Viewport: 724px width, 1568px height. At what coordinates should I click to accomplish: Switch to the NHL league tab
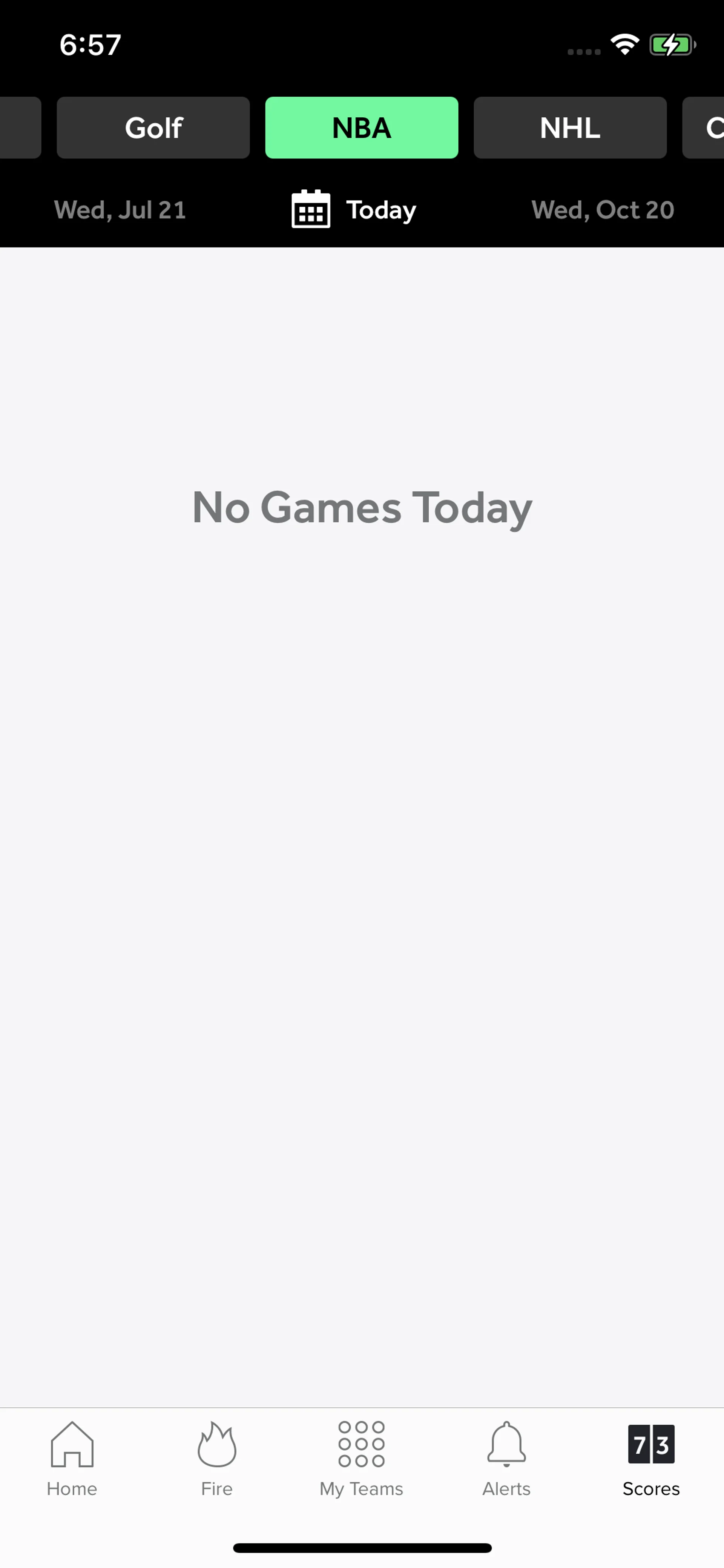pos(569,128)
